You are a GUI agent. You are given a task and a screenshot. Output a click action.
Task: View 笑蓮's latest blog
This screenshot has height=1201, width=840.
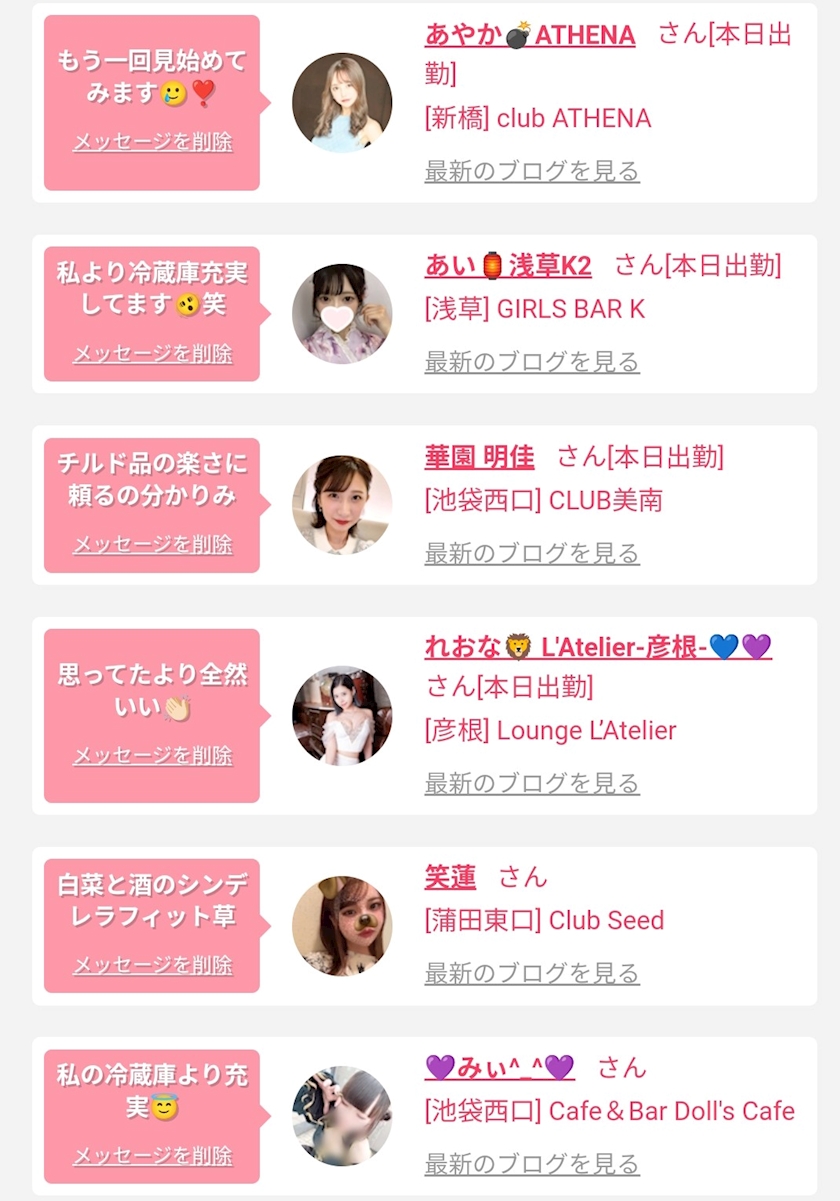coord(532,973)
